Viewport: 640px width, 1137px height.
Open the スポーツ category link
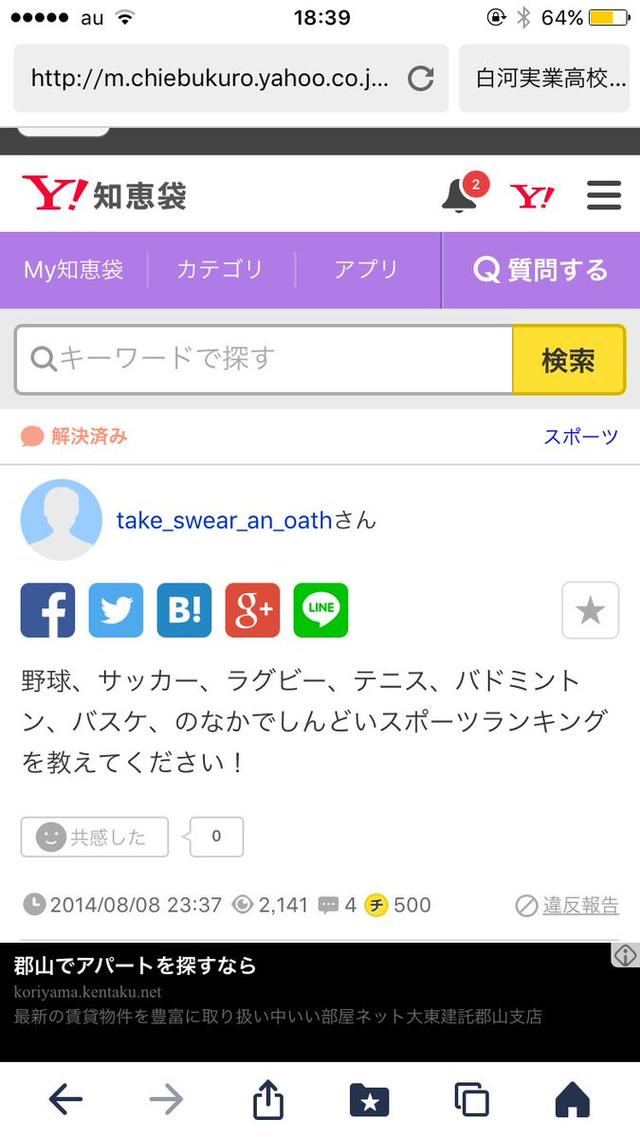point(581,437)
